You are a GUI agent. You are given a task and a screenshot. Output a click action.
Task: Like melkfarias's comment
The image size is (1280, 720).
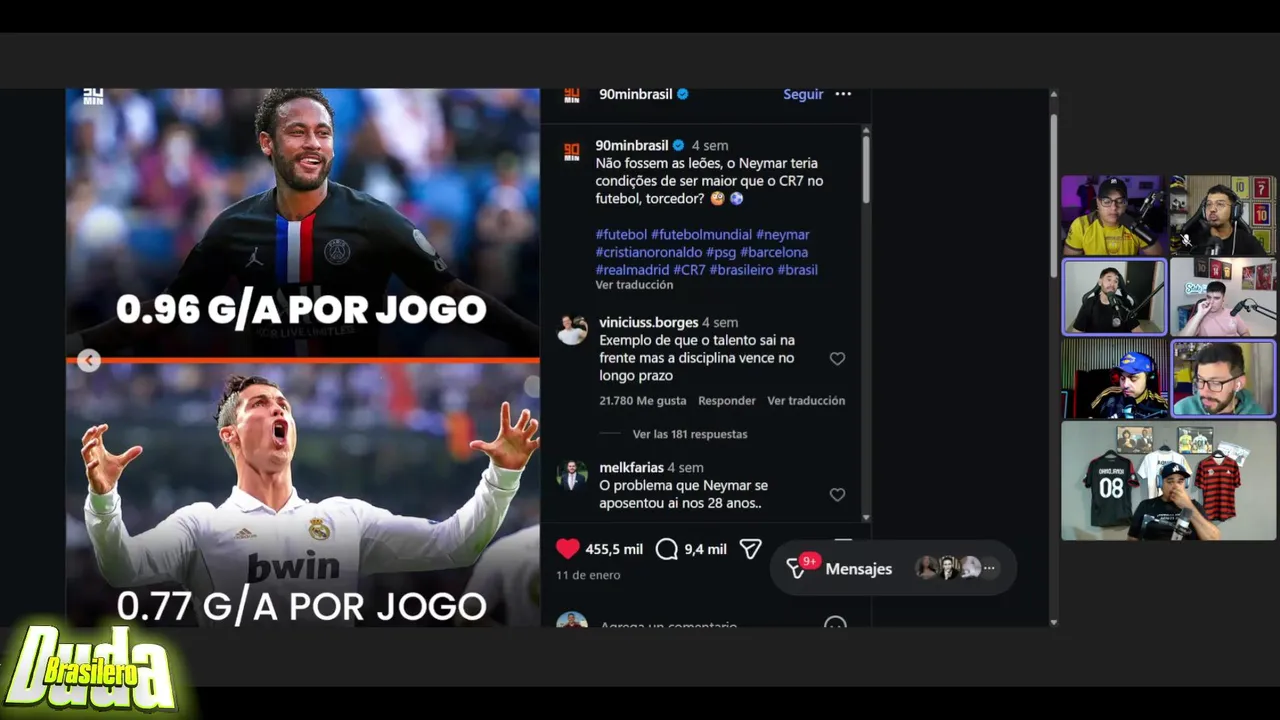837,495
